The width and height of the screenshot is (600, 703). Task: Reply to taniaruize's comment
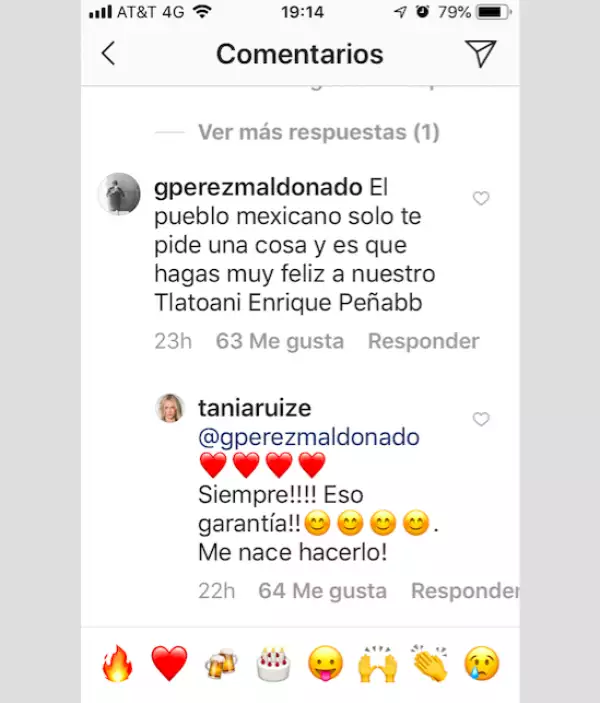[464, 591]
